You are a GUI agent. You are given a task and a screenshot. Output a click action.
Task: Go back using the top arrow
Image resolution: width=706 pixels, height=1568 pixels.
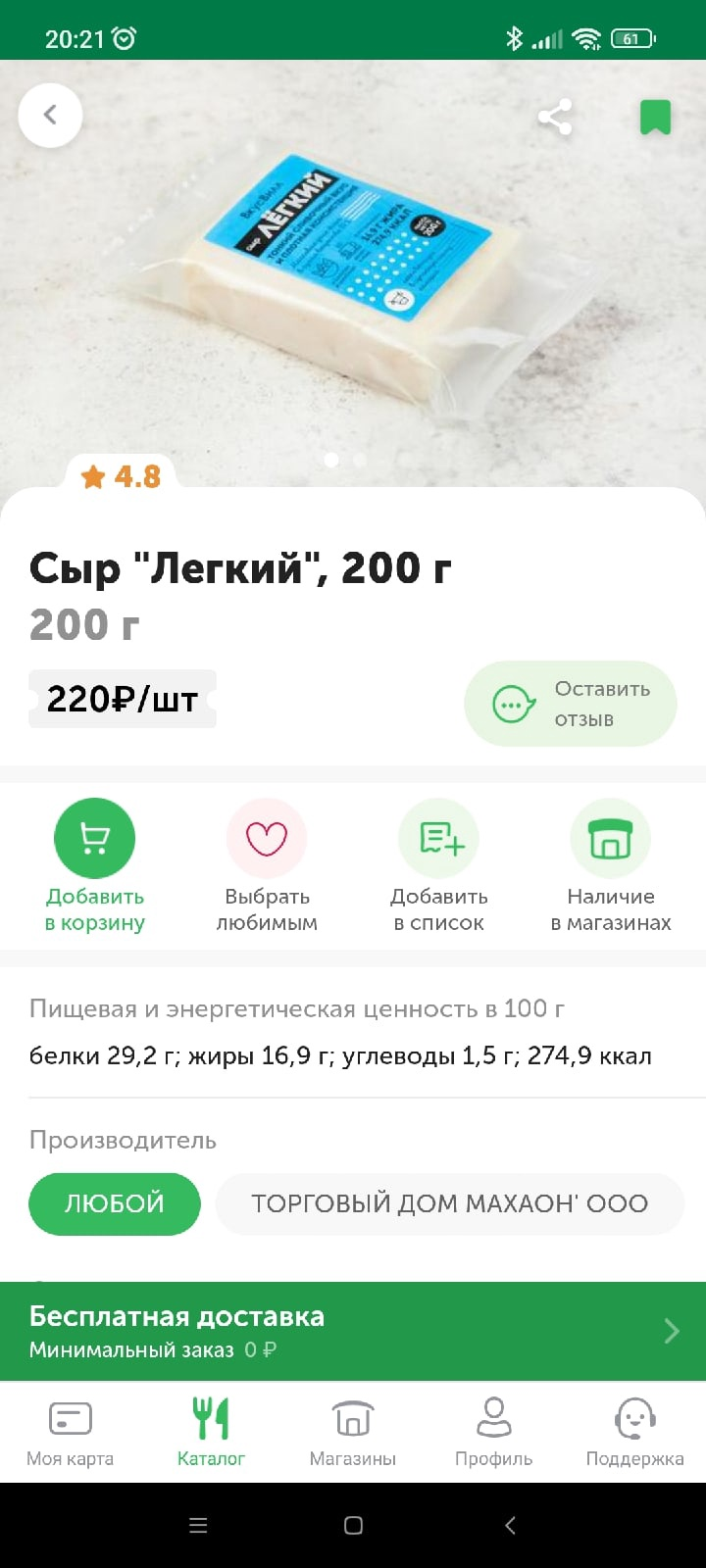[50, 116]
